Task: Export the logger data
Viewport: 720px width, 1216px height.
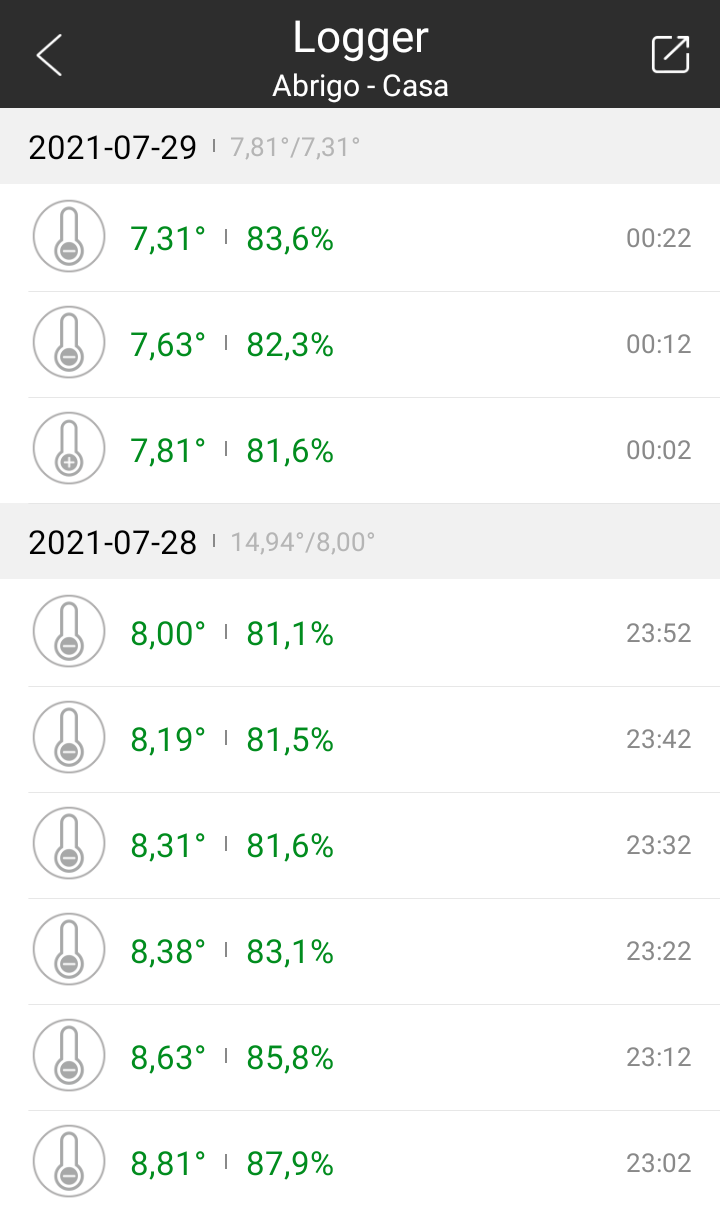Action: tap(670, 54)
